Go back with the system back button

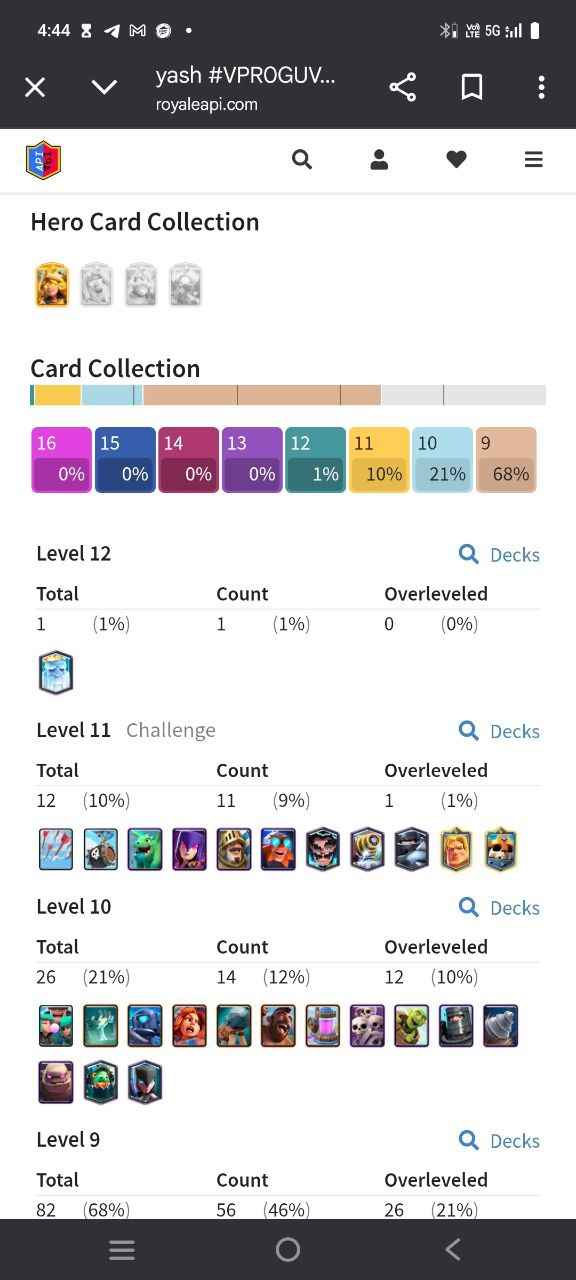453,1249
